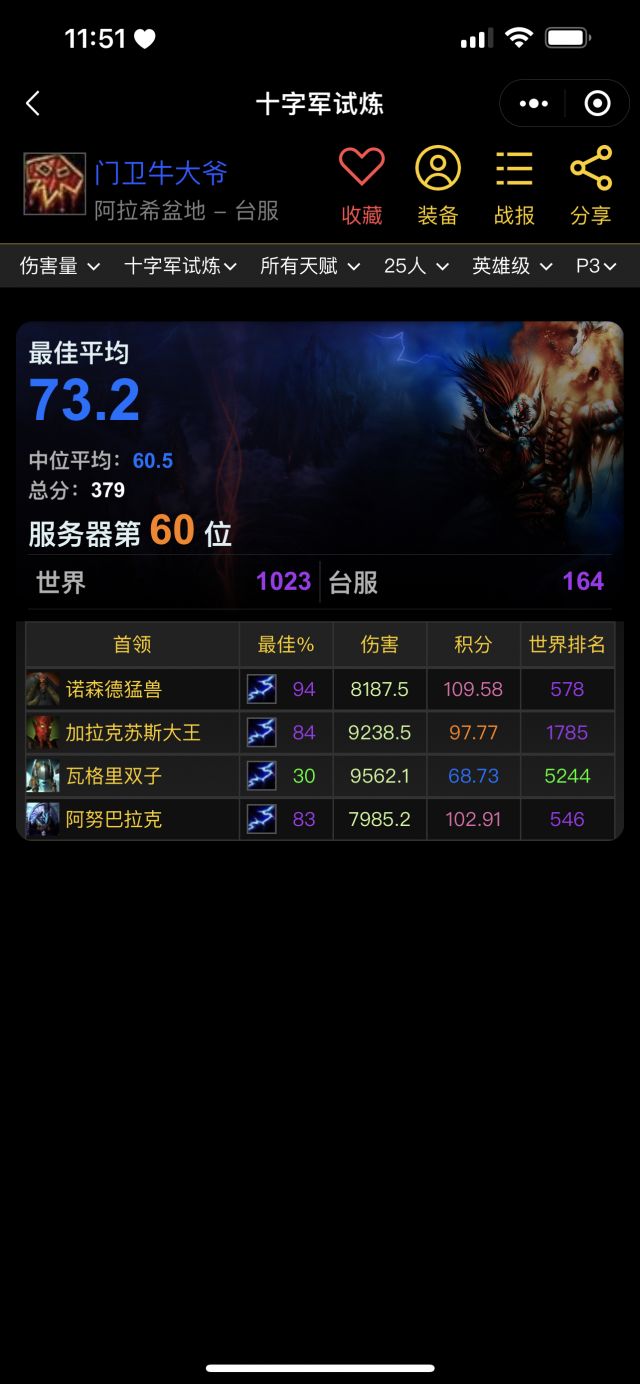Image resolution: width=640 pixels, height=1384 pixels.
Task: Open 门卫牛大爷 character profile name
Action: coord(161,173)
